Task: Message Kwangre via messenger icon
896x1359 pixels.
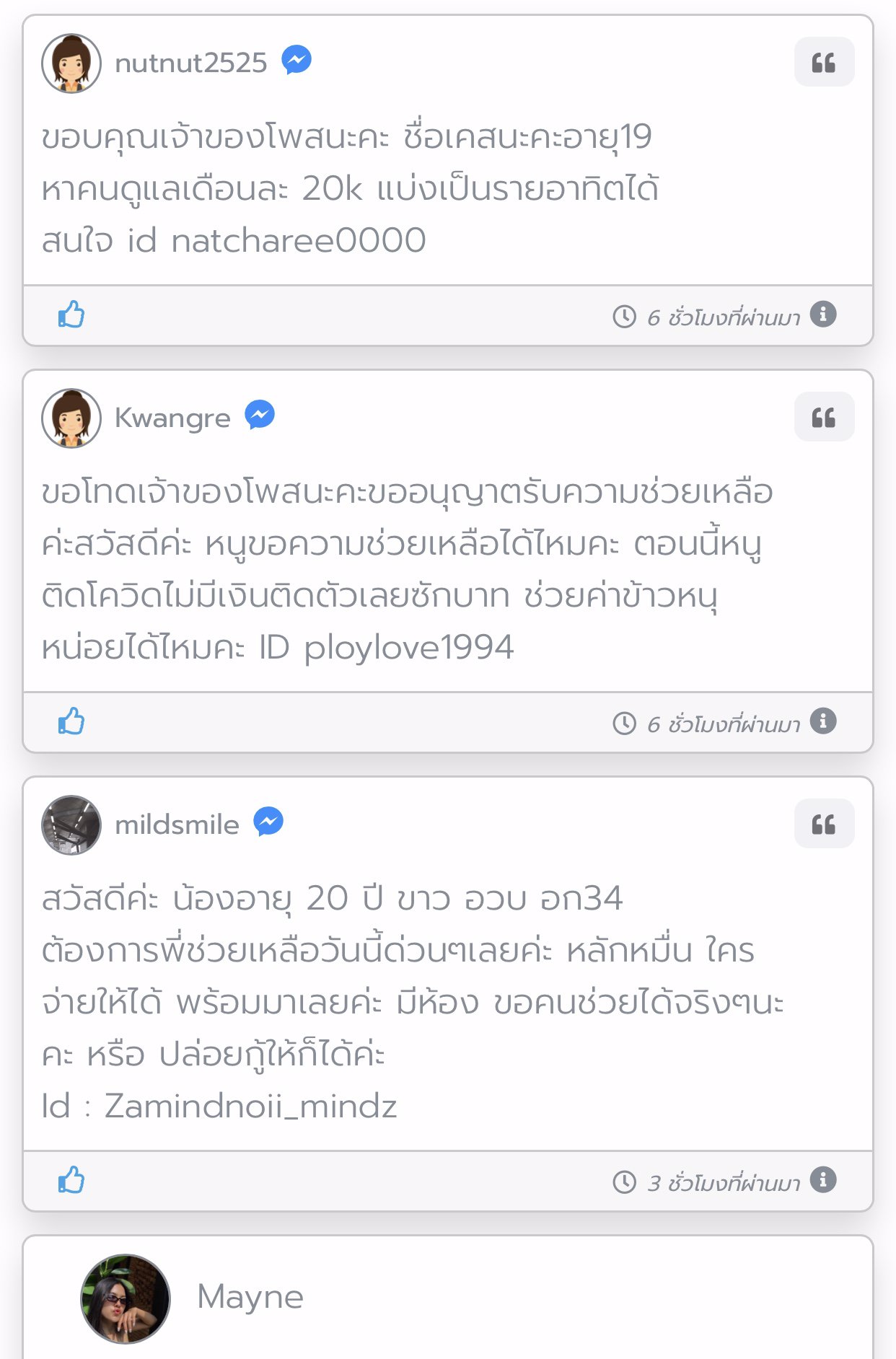Action: click(260, 415)
